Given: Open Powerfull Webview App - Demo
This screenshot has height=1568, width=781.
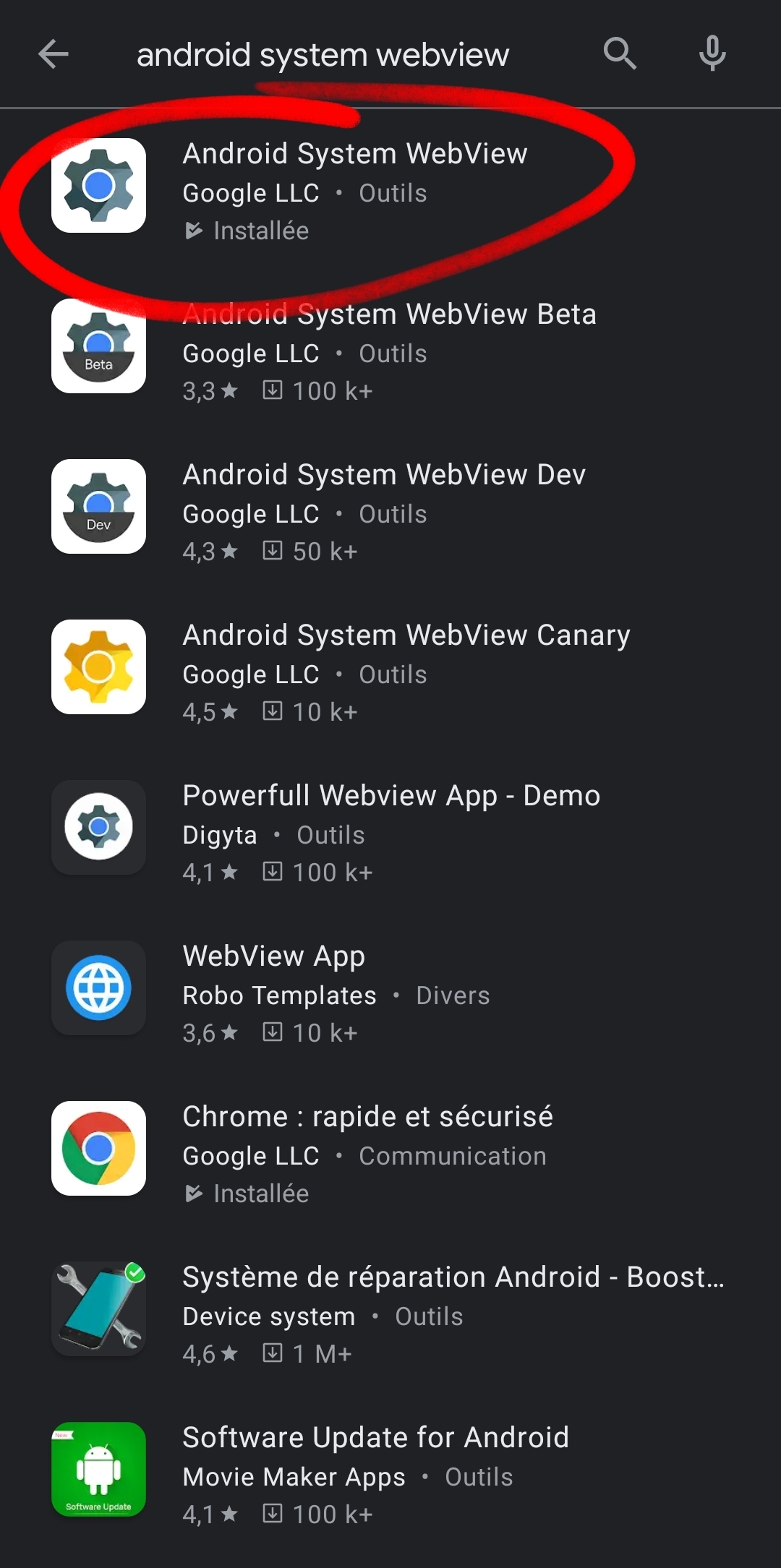Looking at the screenshot, I should click(x=390, y=828).
